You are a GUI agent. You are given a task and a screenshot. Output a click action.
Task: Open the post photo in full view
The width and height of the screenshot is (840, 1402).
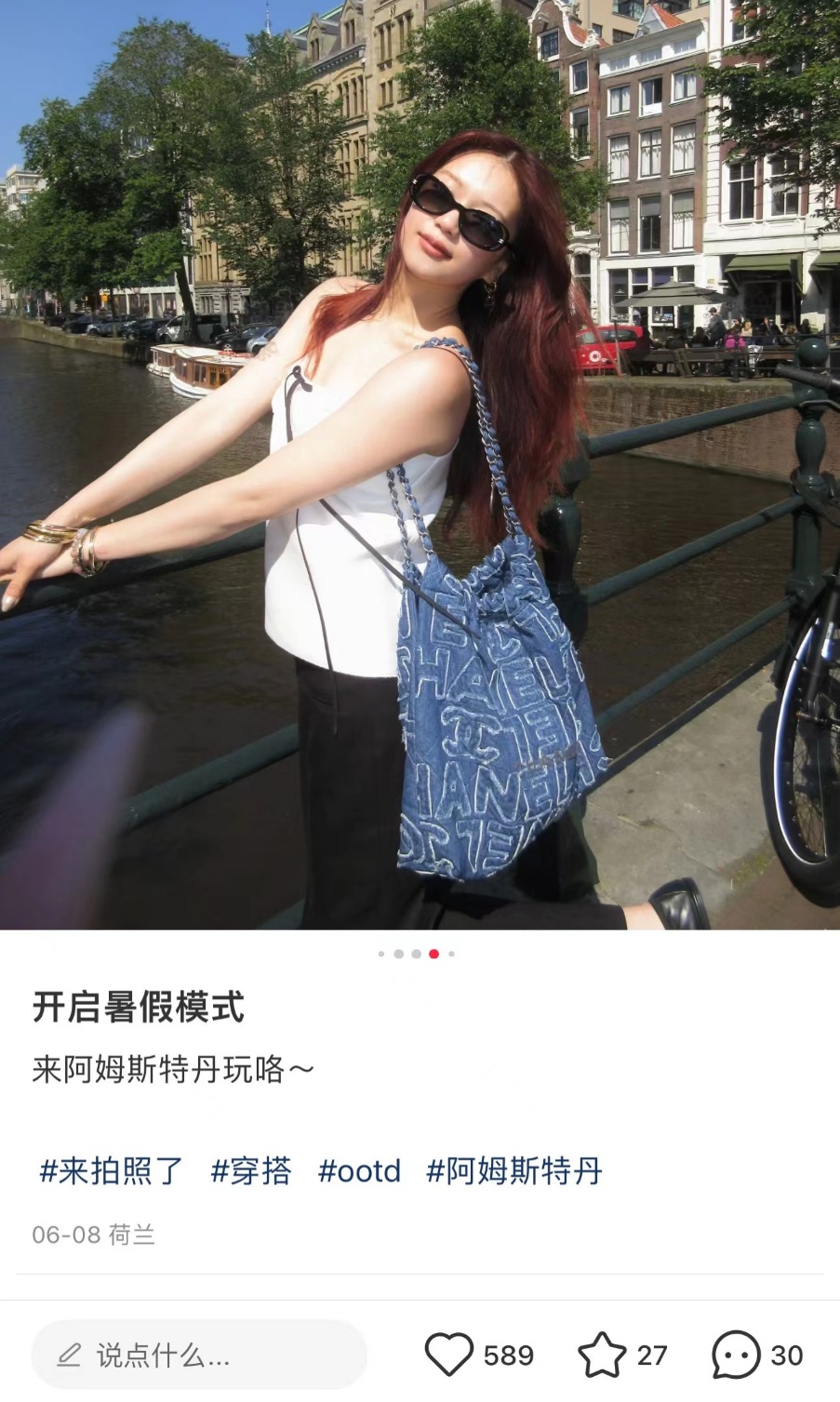(420, 465)
